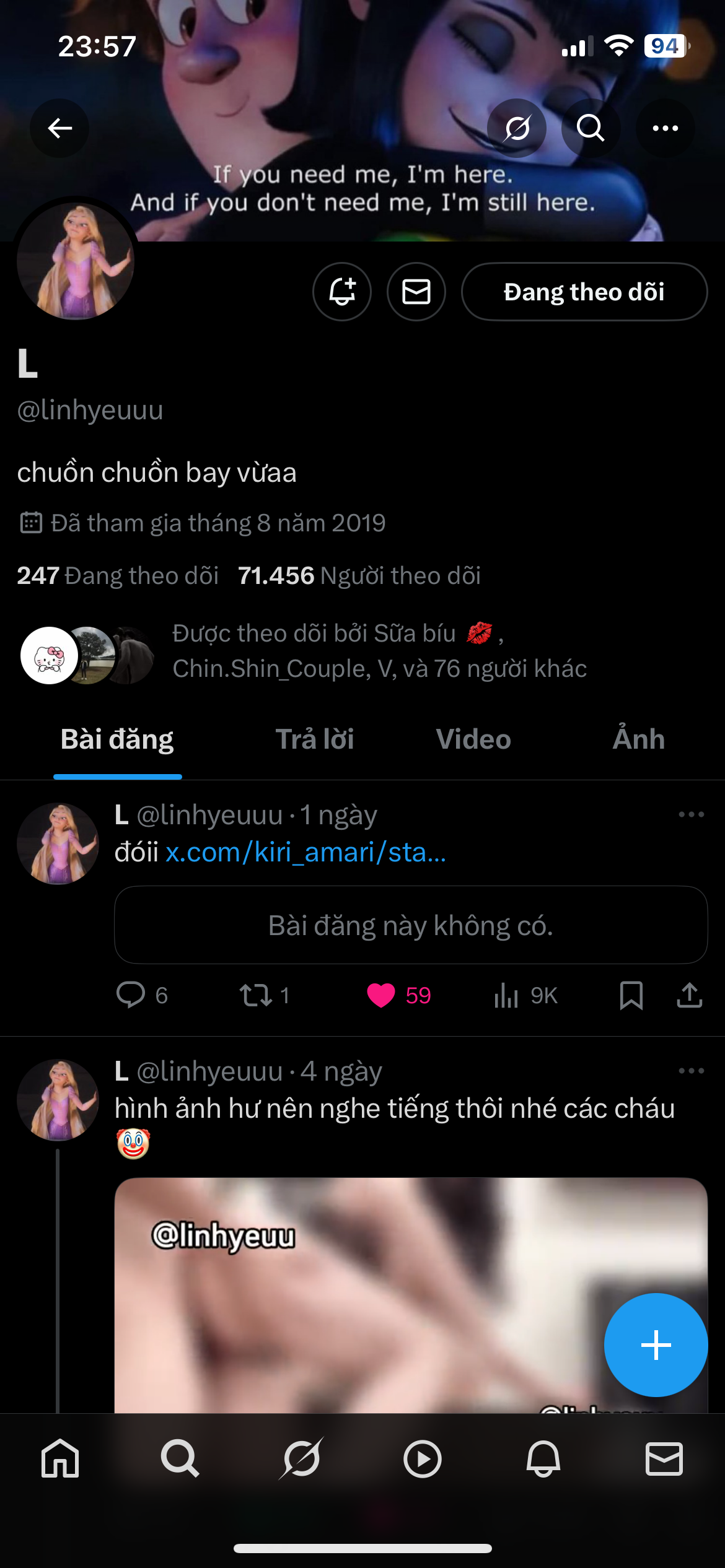Screen dimensions: 725x1568
Task: Go to the Home tab
Action: point(60,1459)
